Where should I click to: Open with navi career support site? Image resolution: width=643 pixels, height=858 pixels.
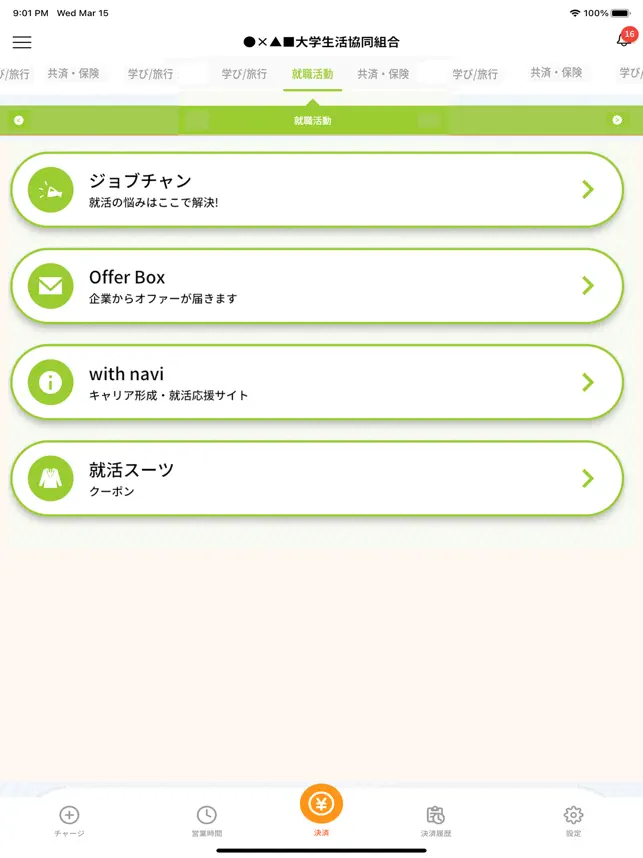point(316,382)
